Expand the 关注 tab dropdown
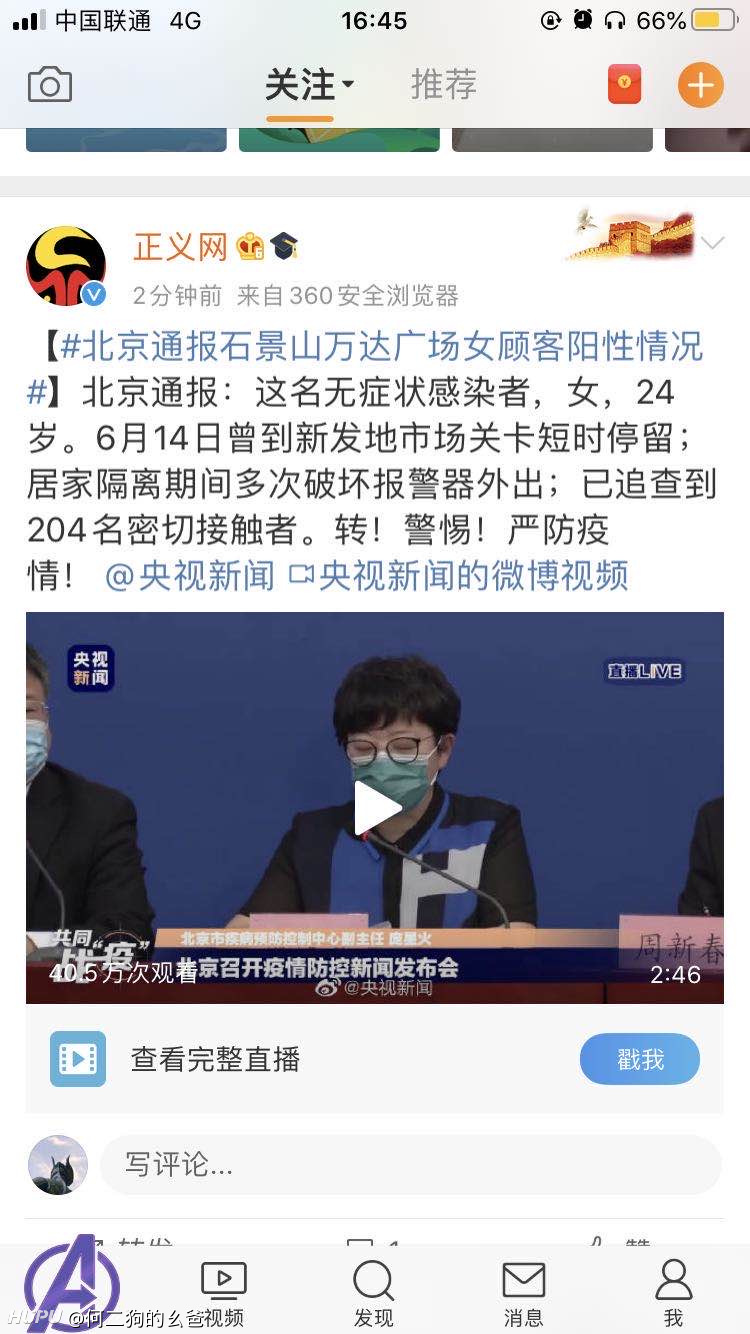This screenshot has width=750, height=1334. tap(310, 85)
